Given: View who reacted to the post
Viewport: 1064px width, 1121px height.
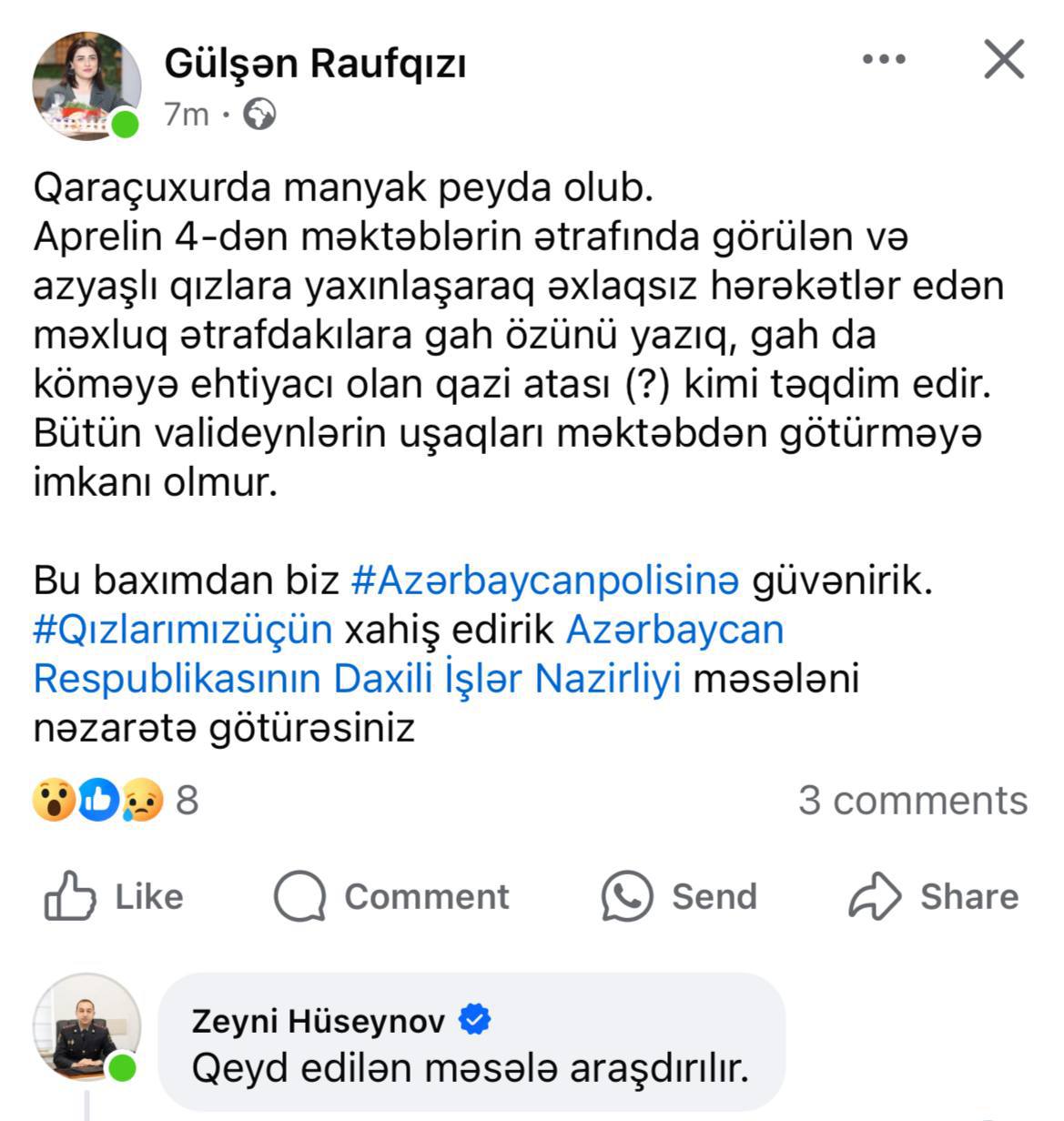Looking at the screenshot, I should point(114,800).
